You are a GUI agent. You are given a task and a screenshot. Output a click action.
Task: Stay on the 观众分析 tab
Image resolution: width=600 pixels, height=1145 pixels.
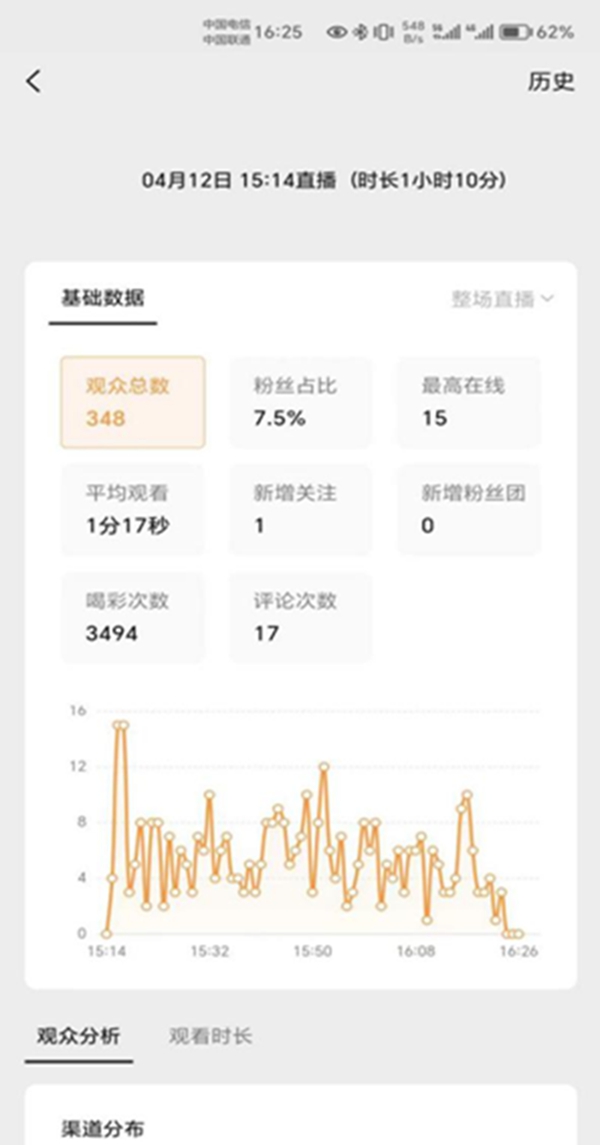pyautogui.click(x=78, y=1036)
